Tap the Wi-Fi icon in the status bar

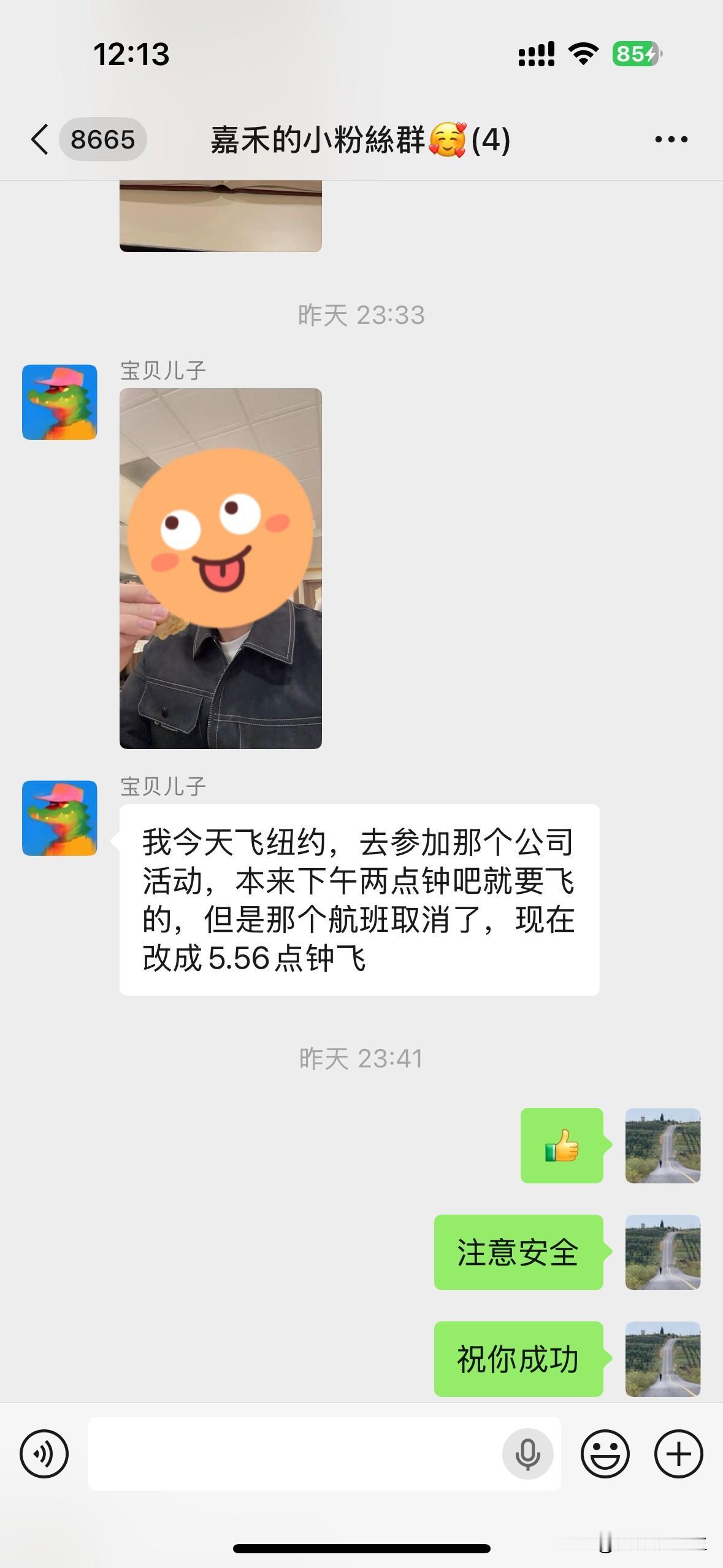point(583,55)
